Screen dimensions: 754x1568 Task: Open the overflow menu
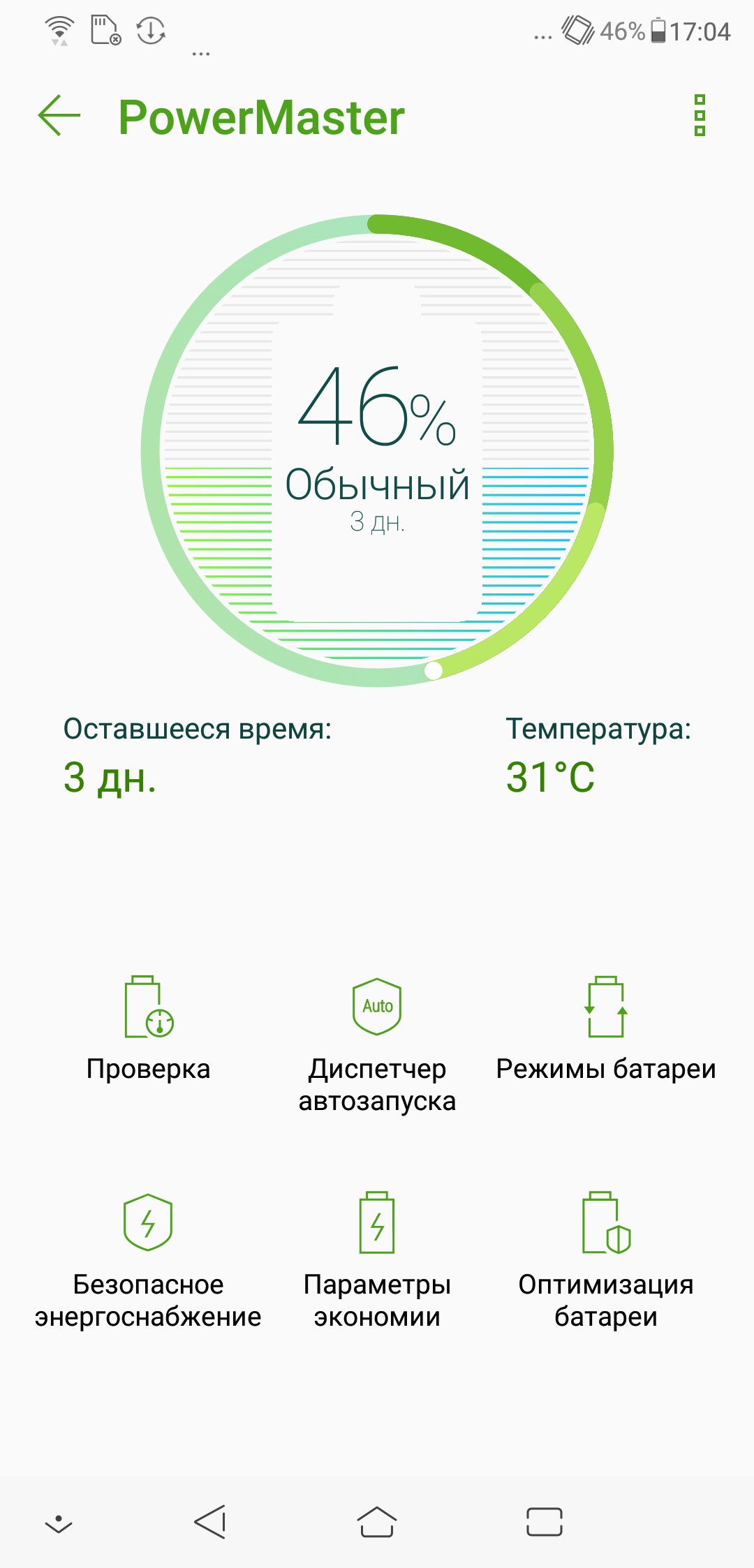(x=700, y=116)
